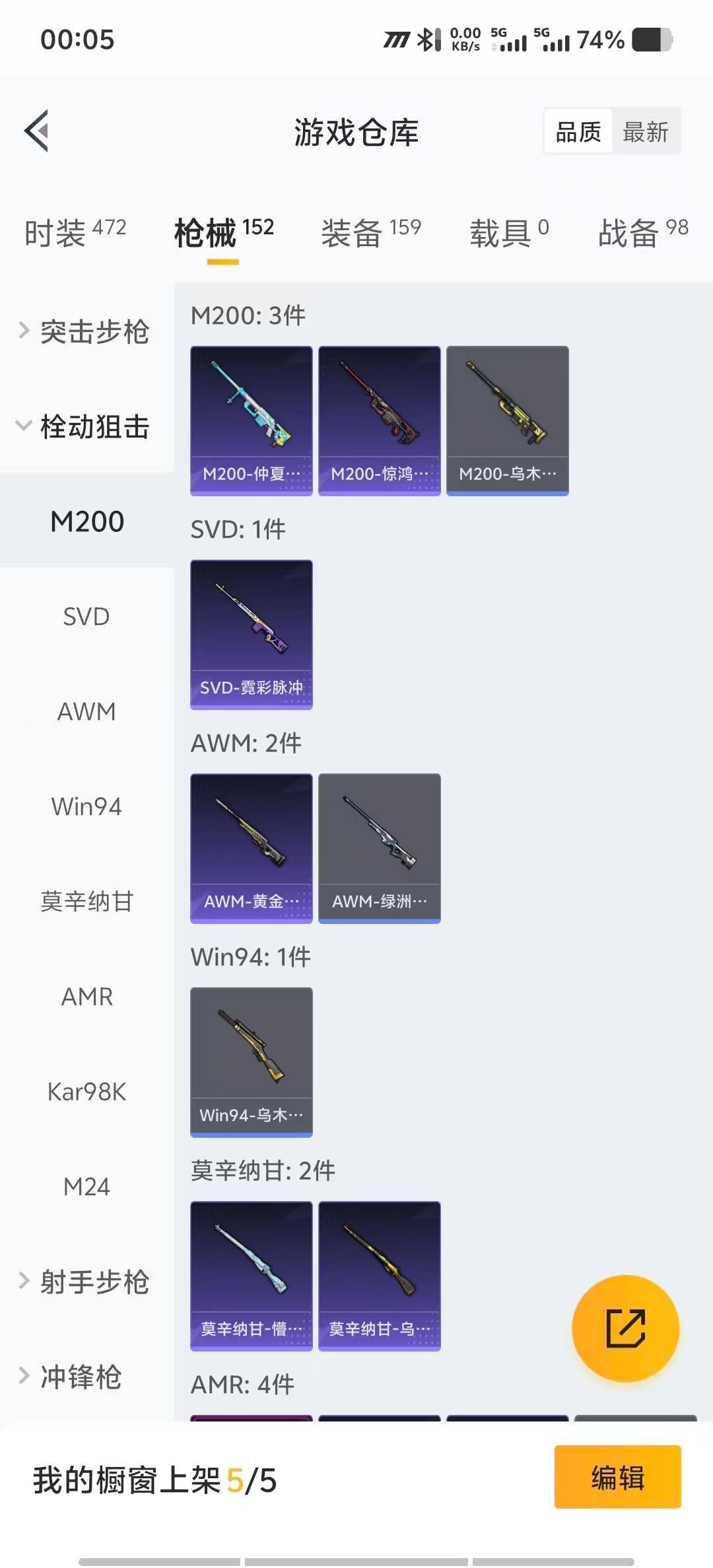Image resolution: width=713 pixels, height=1568 pixels.
Task: Open the M200-仲夏 skin tile
Action: click(251, 420)
